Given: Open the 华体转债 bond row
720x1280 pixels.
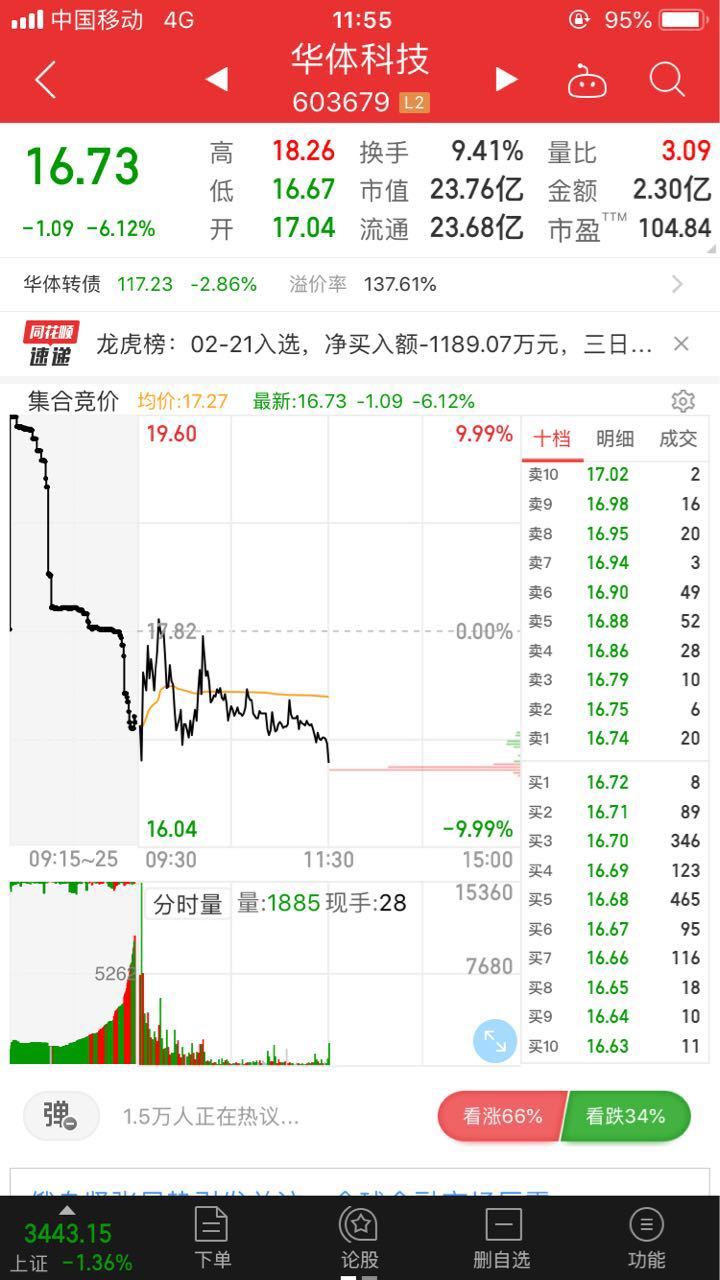Looking at the screenshot, I should coord(360,284).
